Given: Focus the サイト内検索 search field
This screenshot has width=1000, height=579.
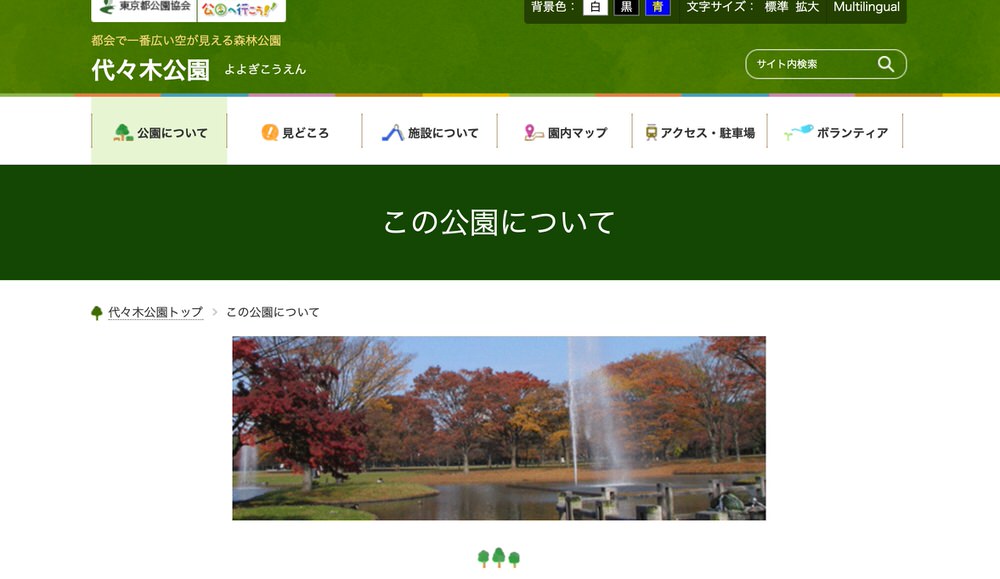Looking at the screenshot, I should pos(810,64).
